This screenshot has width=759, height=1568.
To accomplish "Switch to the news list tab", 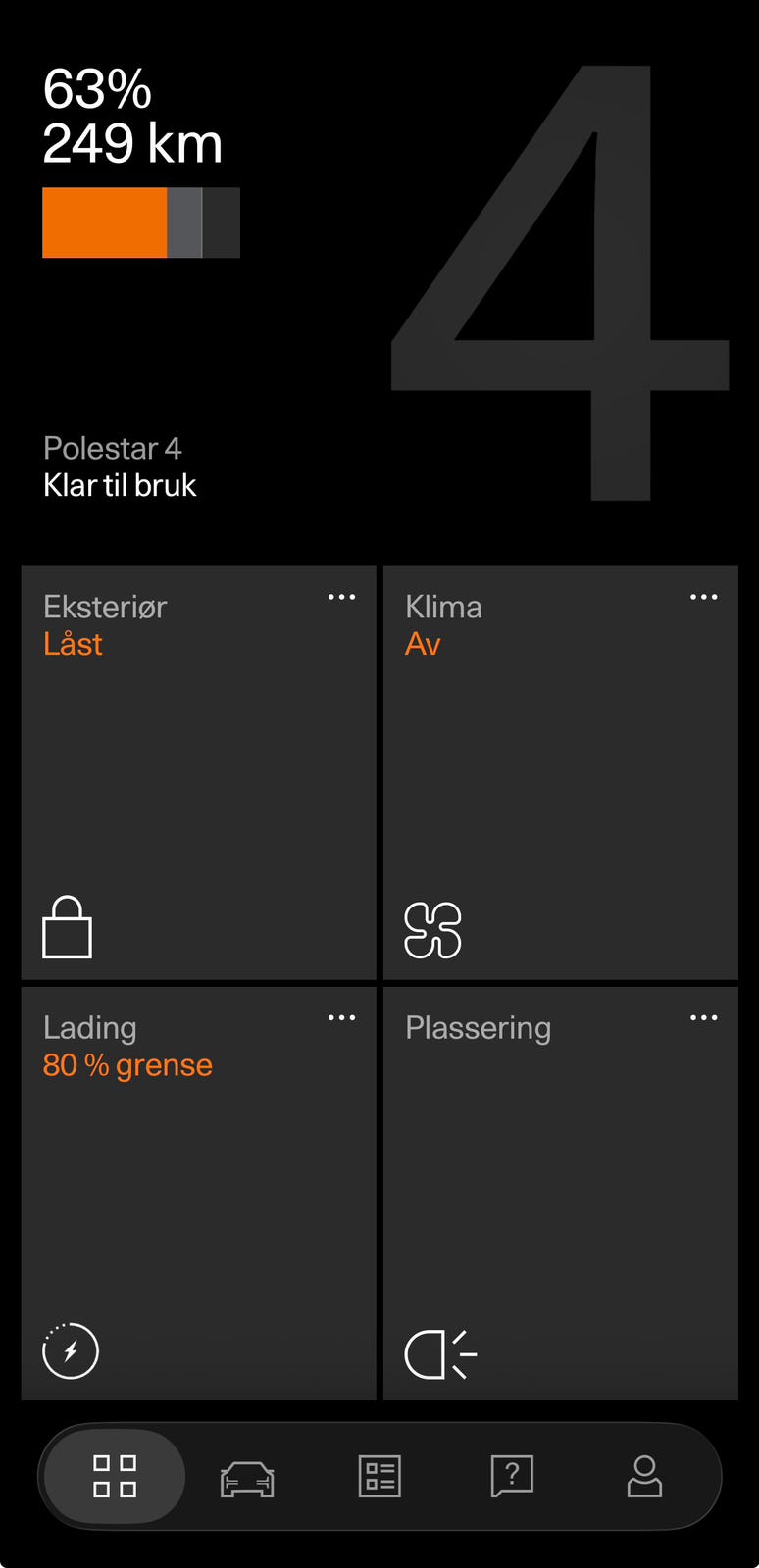I will 379,1476.
